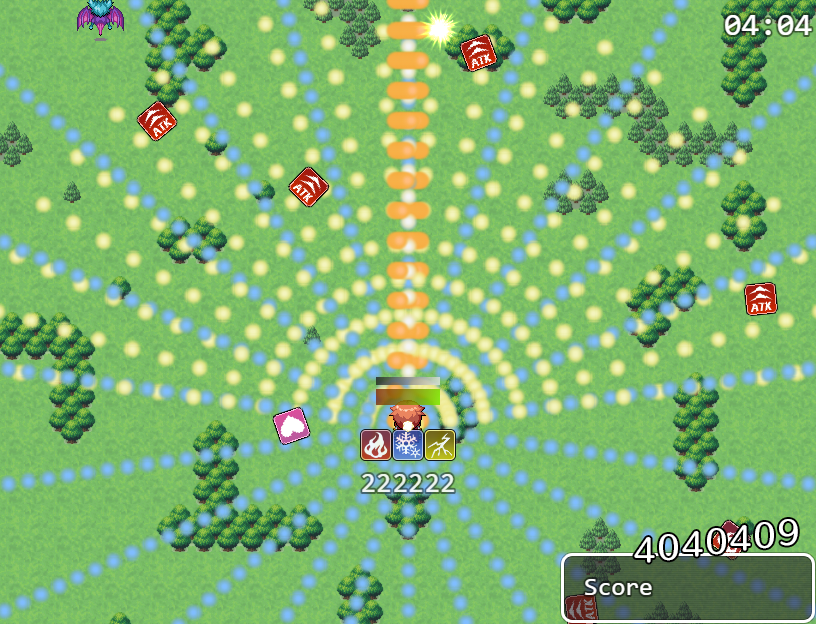The image size is (816, 624).
Task: Tap the fire skill icon
Action: pos(376,445)
